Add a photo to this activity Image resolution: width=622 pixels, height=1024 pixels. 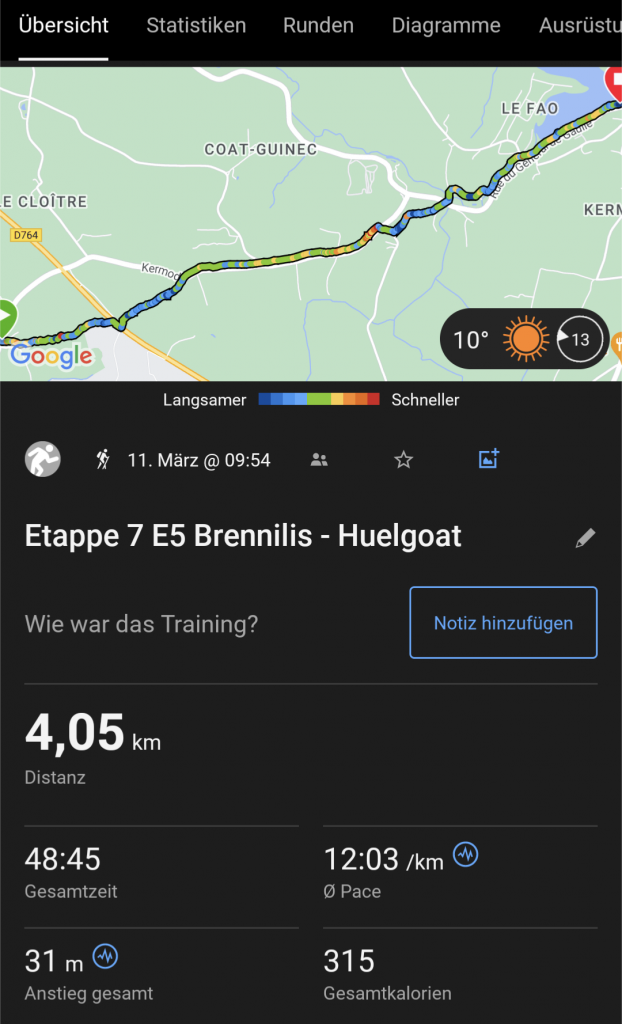pos(489,459)
